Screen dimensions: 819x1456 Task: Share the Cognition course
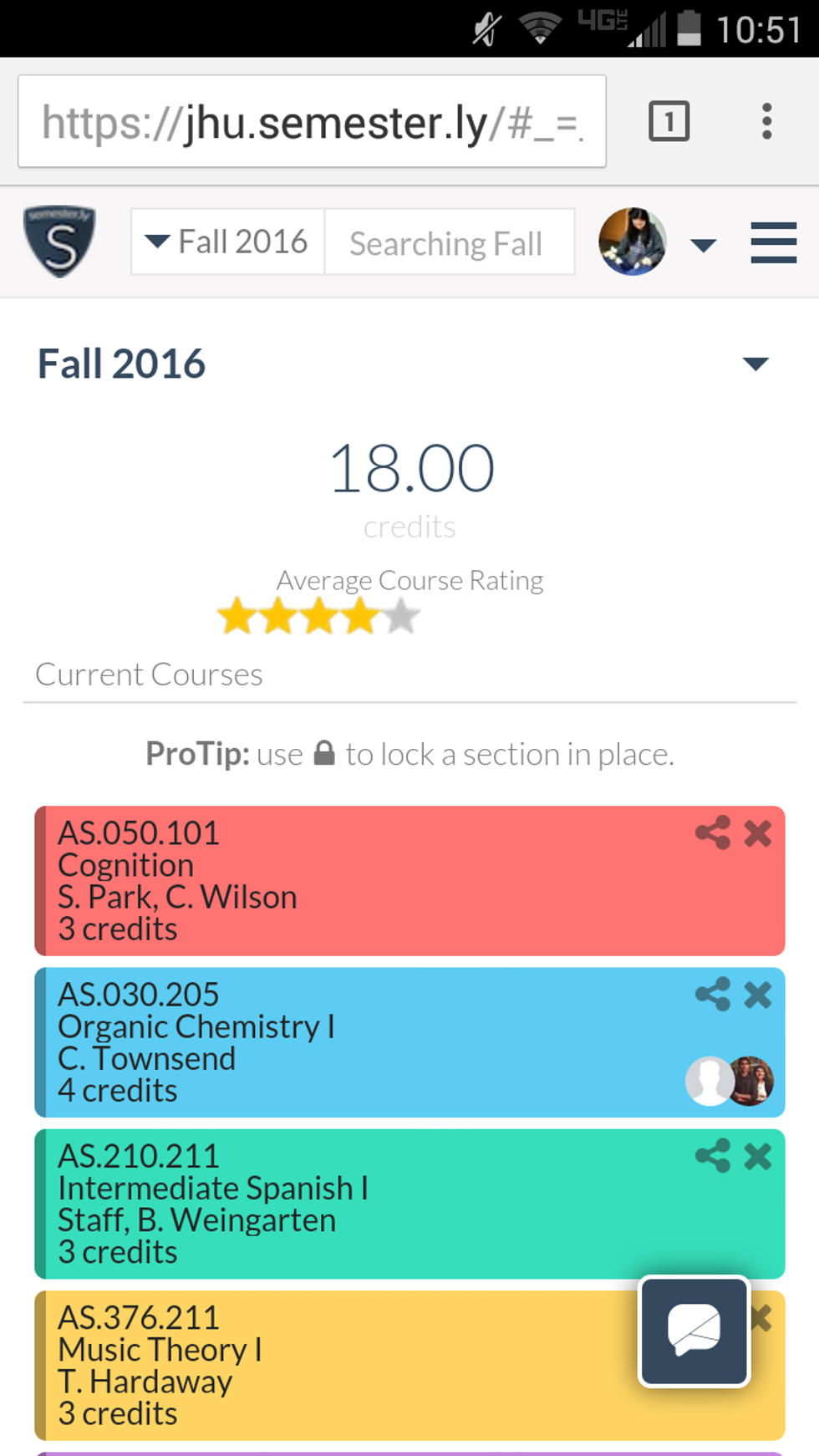click(x=713, y=833)
